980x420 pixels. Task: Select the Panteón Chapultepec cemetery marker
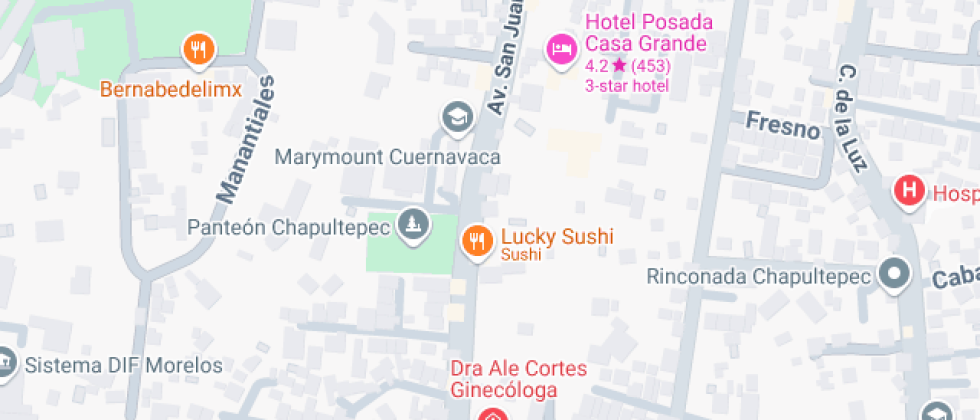point(411,224)
